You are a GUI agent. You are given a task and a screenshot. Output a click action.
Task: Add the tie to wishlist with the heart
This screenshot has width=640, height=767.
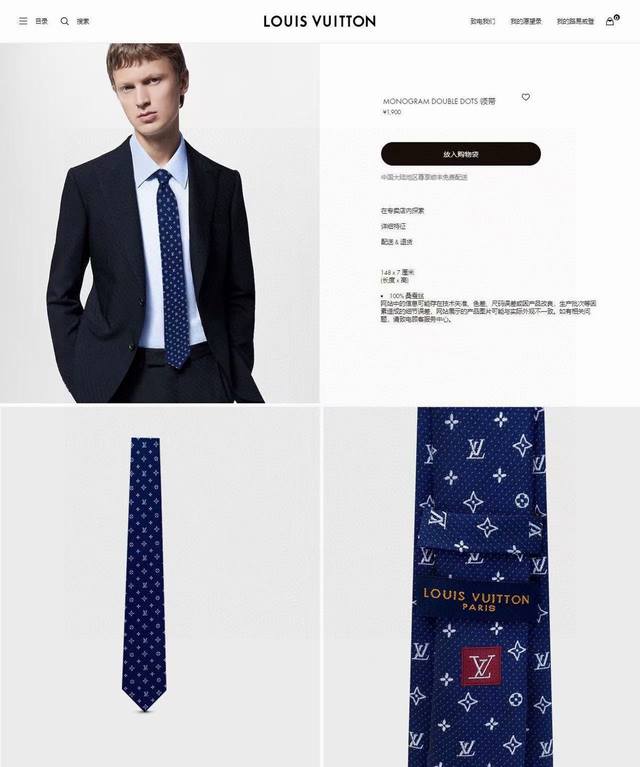pos(526,97)
